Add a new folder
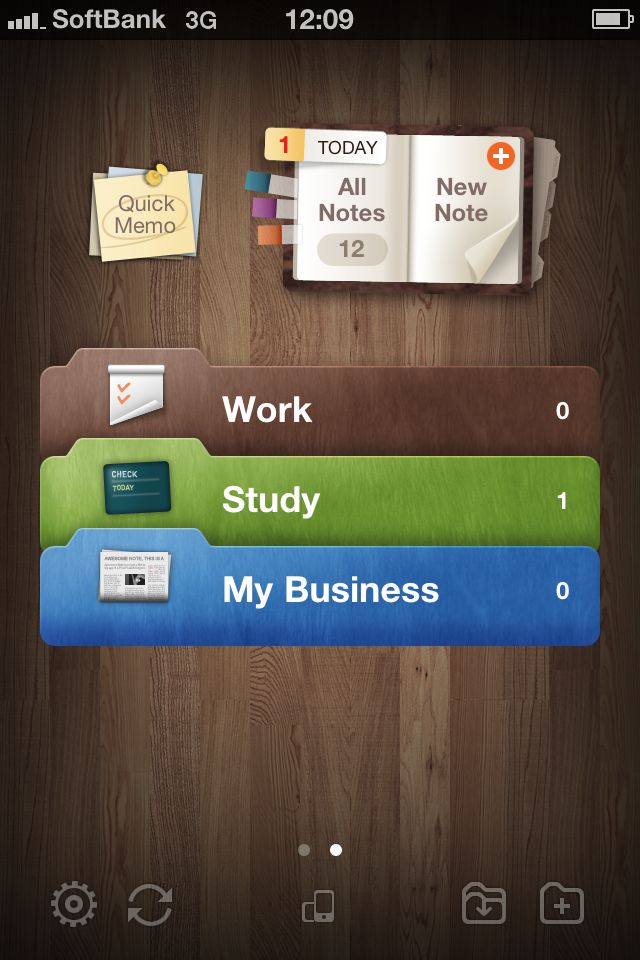 (x=562, y=905)
